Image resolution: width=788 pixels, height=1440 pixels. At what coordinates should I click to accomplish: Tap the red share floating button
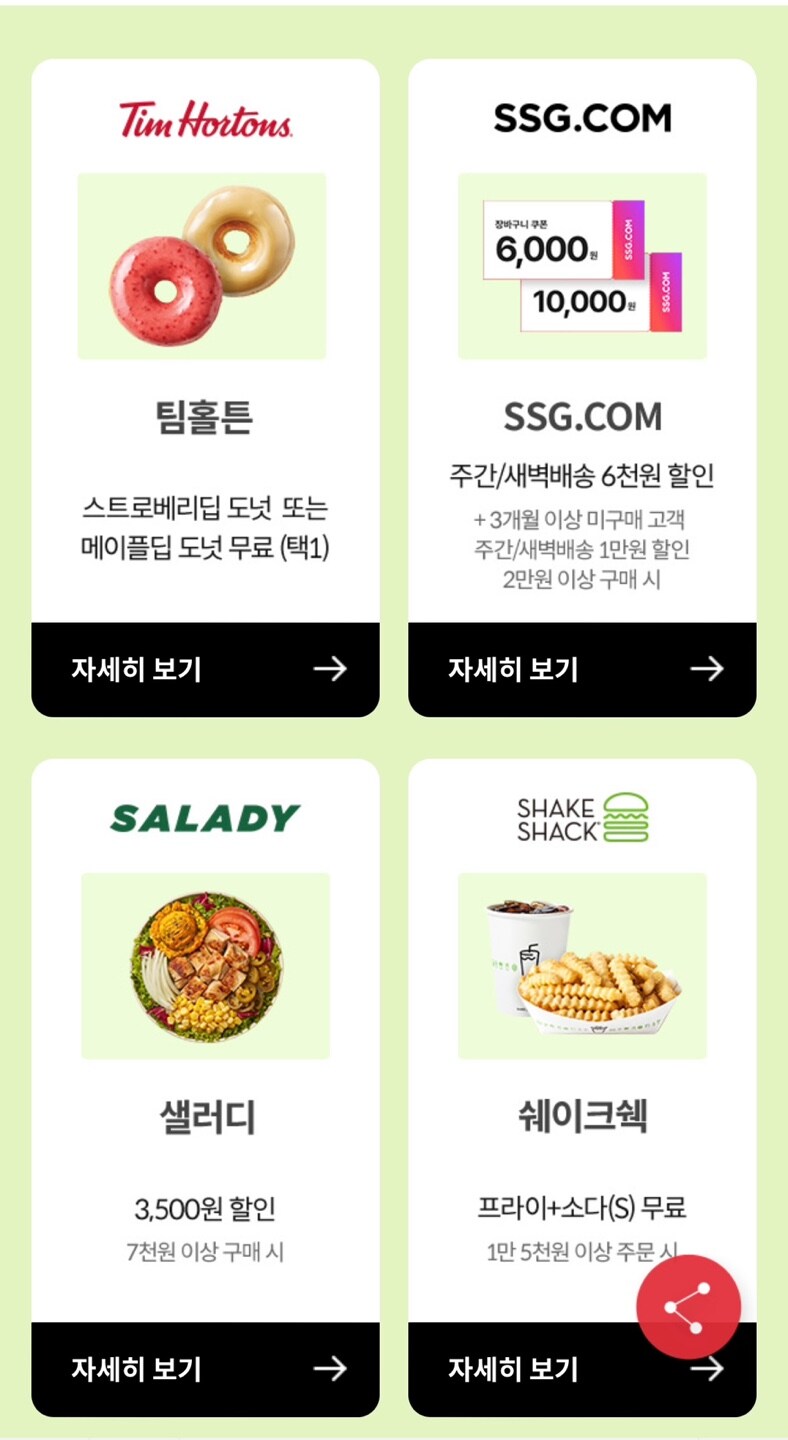(x=688, y=1307)
